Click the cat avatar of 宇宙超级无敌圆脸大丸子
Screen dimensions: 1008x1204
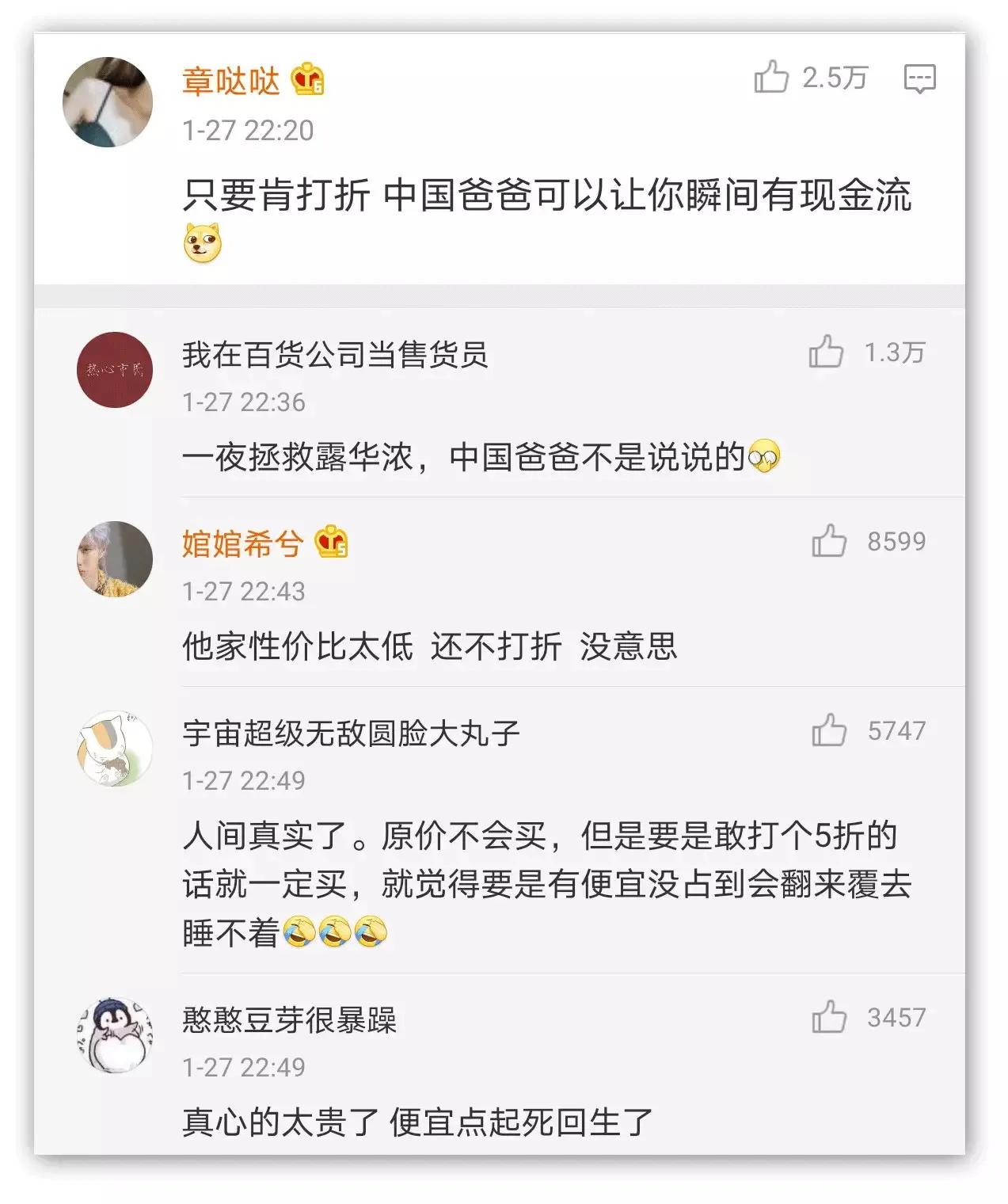pos(115,749)
